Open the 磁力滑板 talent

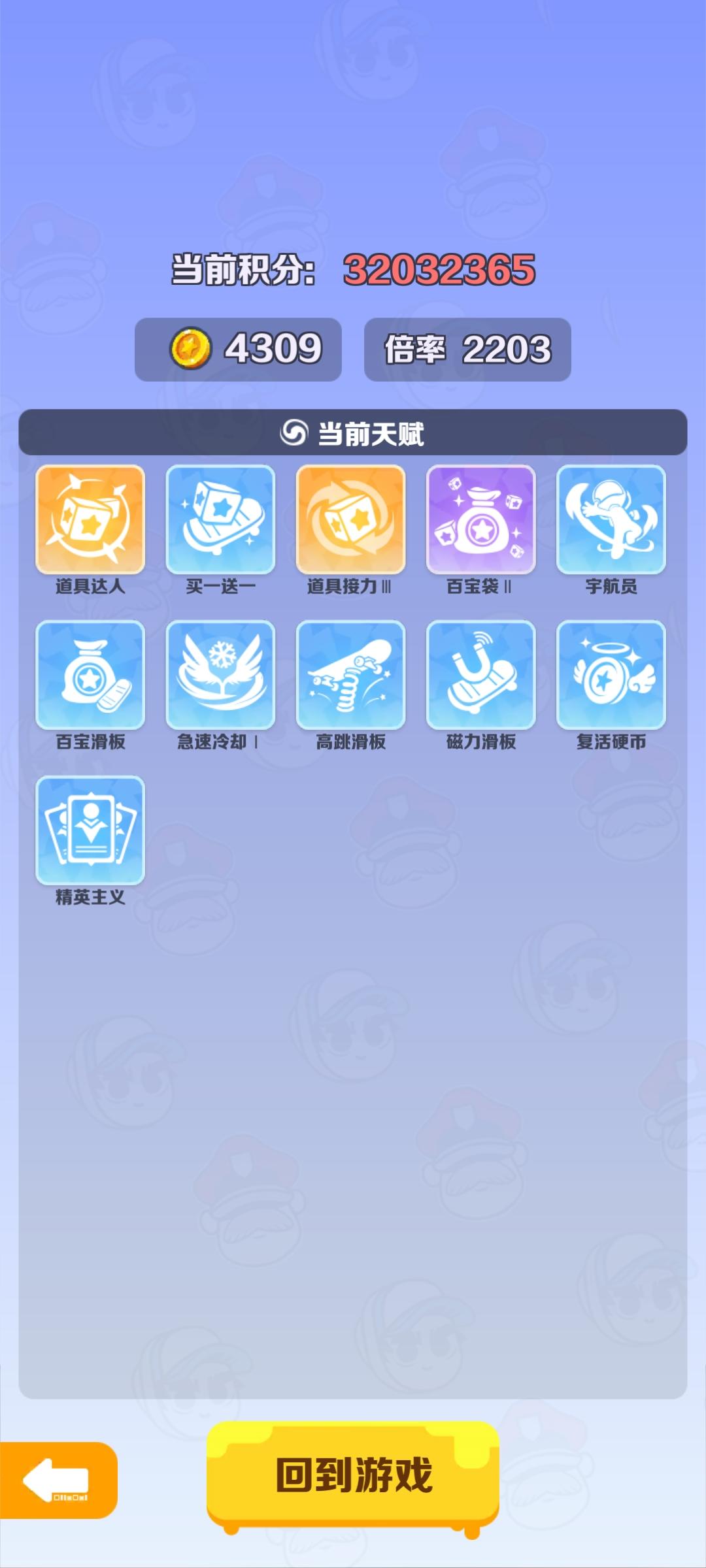481,678
